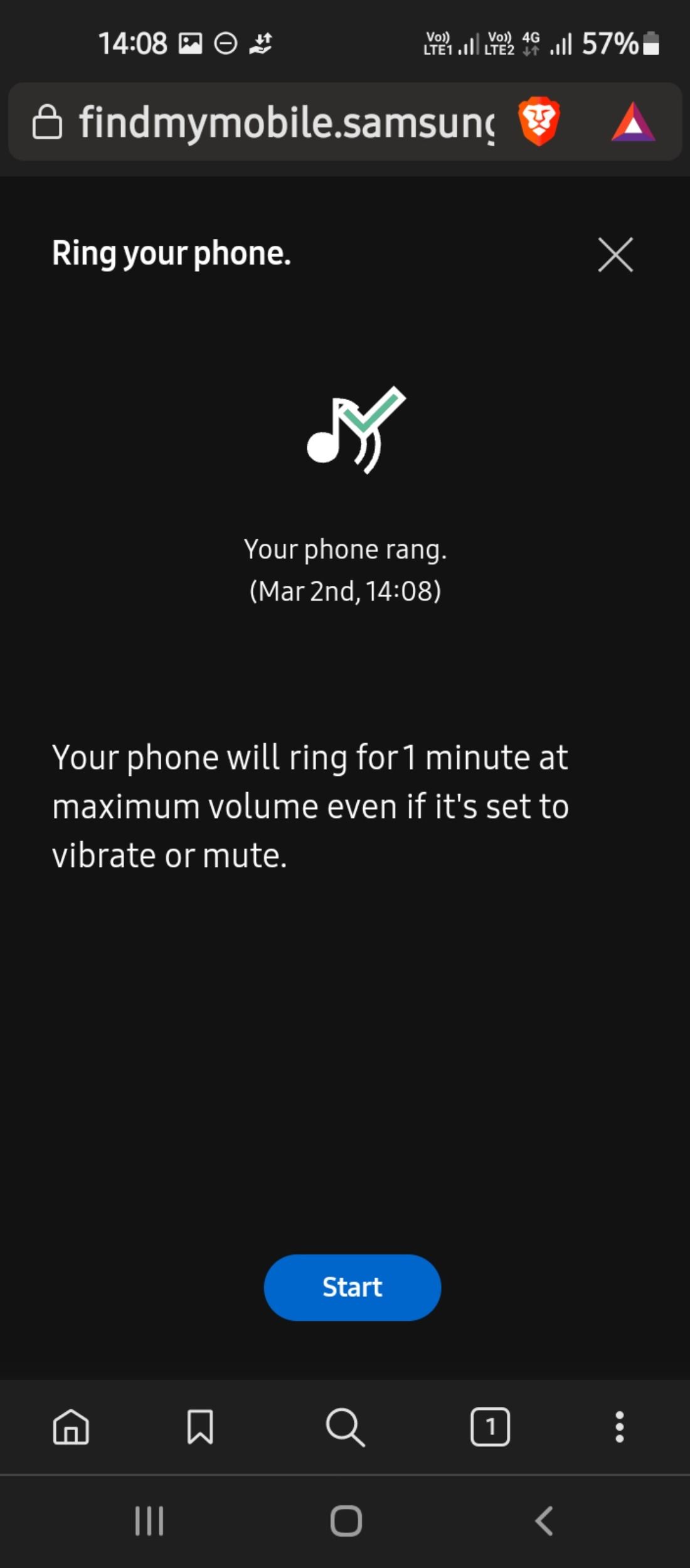Open the browser overflow menu
The width and height of the screenshot is (690, 1568).
619,1427
